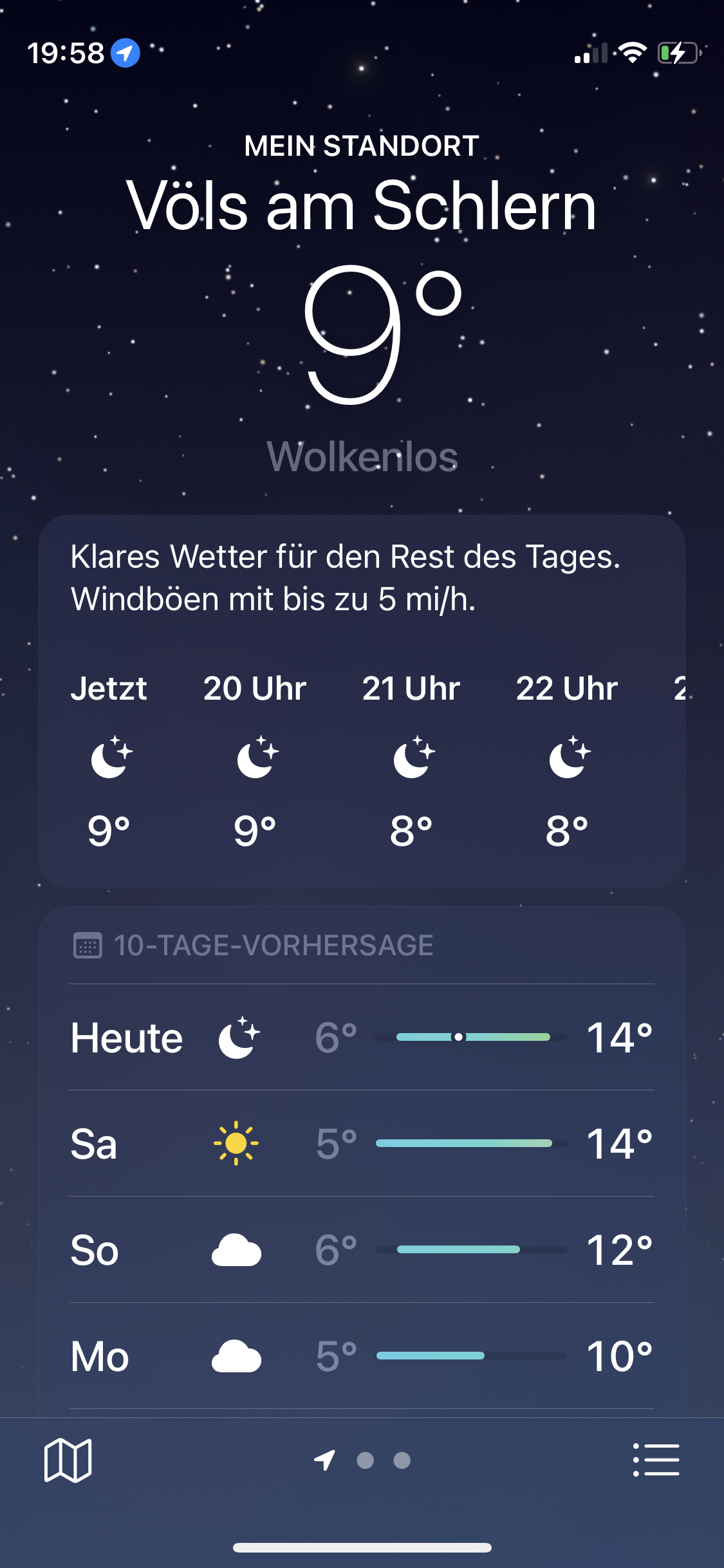Open the 10-Tage-Vorhersage header

click(x=273, y=946)
